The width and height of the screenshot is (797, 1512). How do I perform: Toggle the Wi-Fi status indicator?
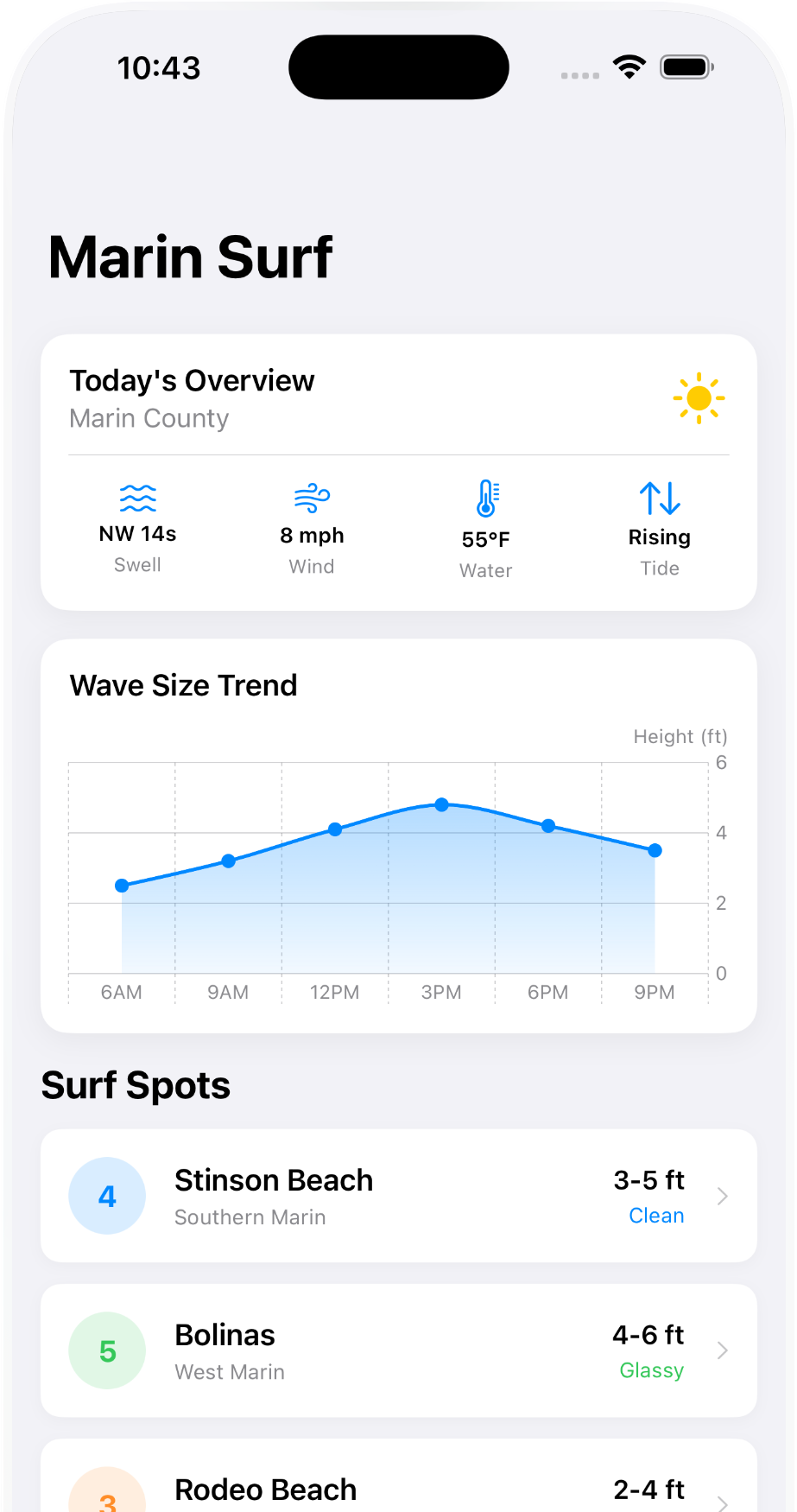(629, 66)
